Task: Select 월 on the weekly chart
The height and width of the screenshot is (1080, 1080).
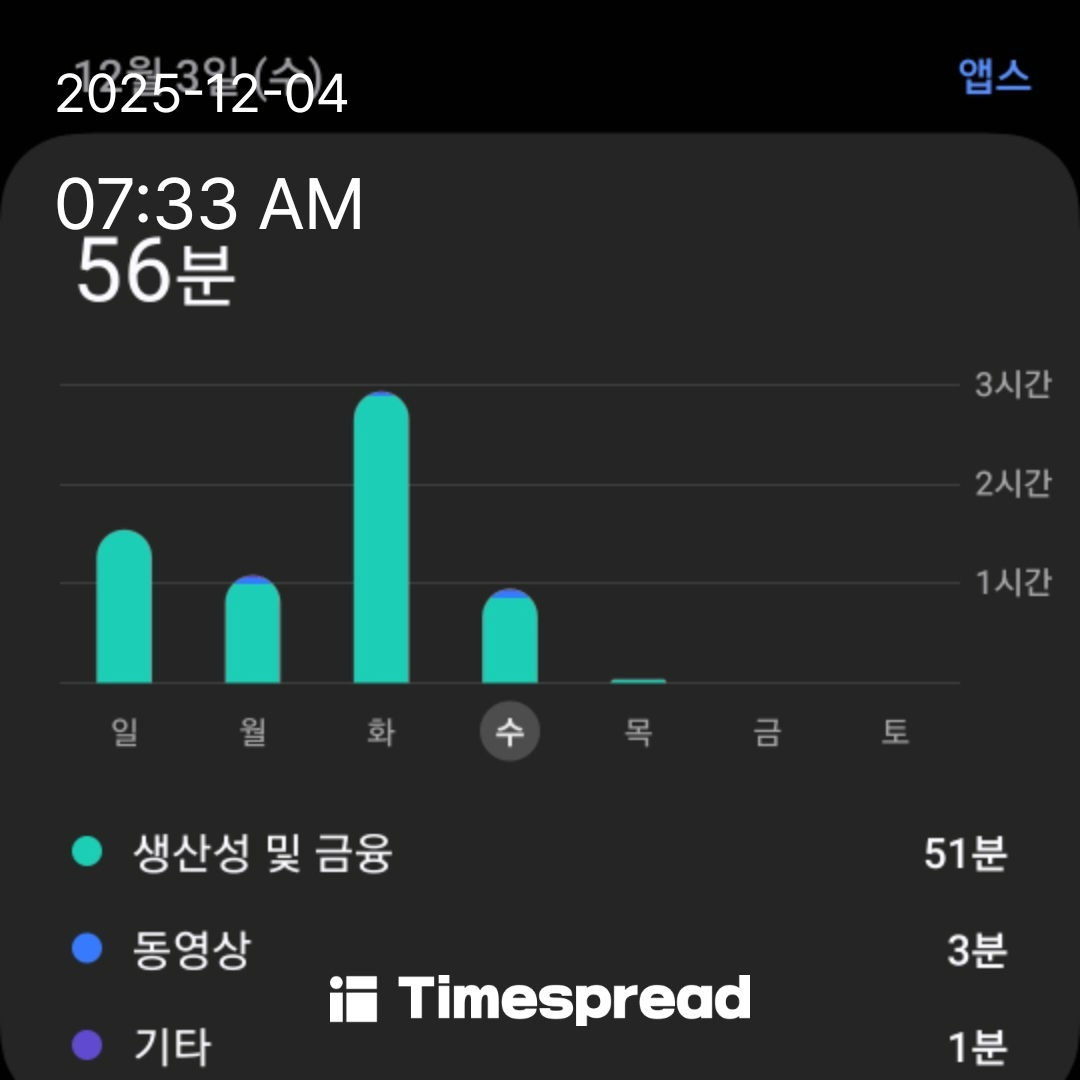Action: (253, 732)
